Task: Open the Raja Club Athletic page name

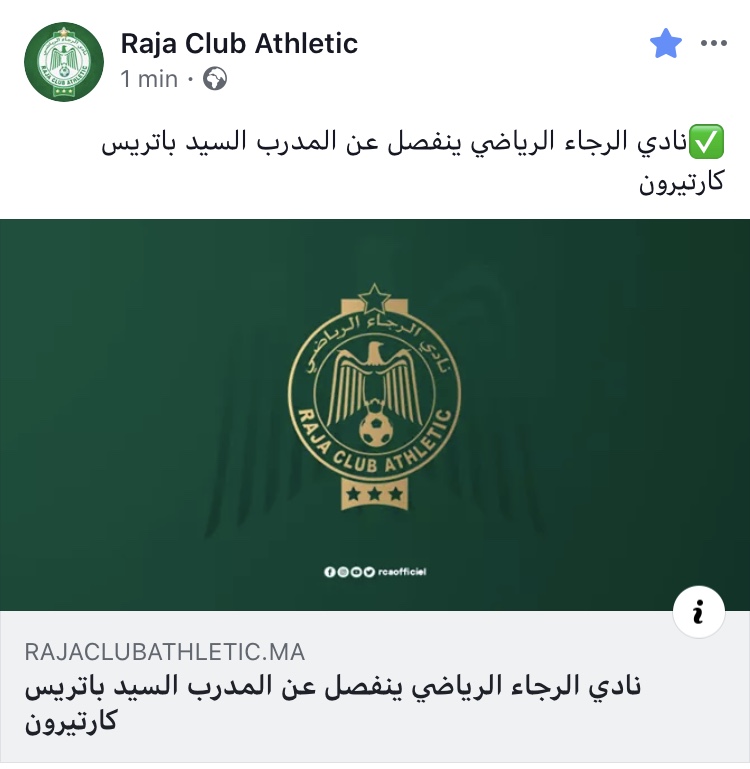Action: tap(238, 44)
